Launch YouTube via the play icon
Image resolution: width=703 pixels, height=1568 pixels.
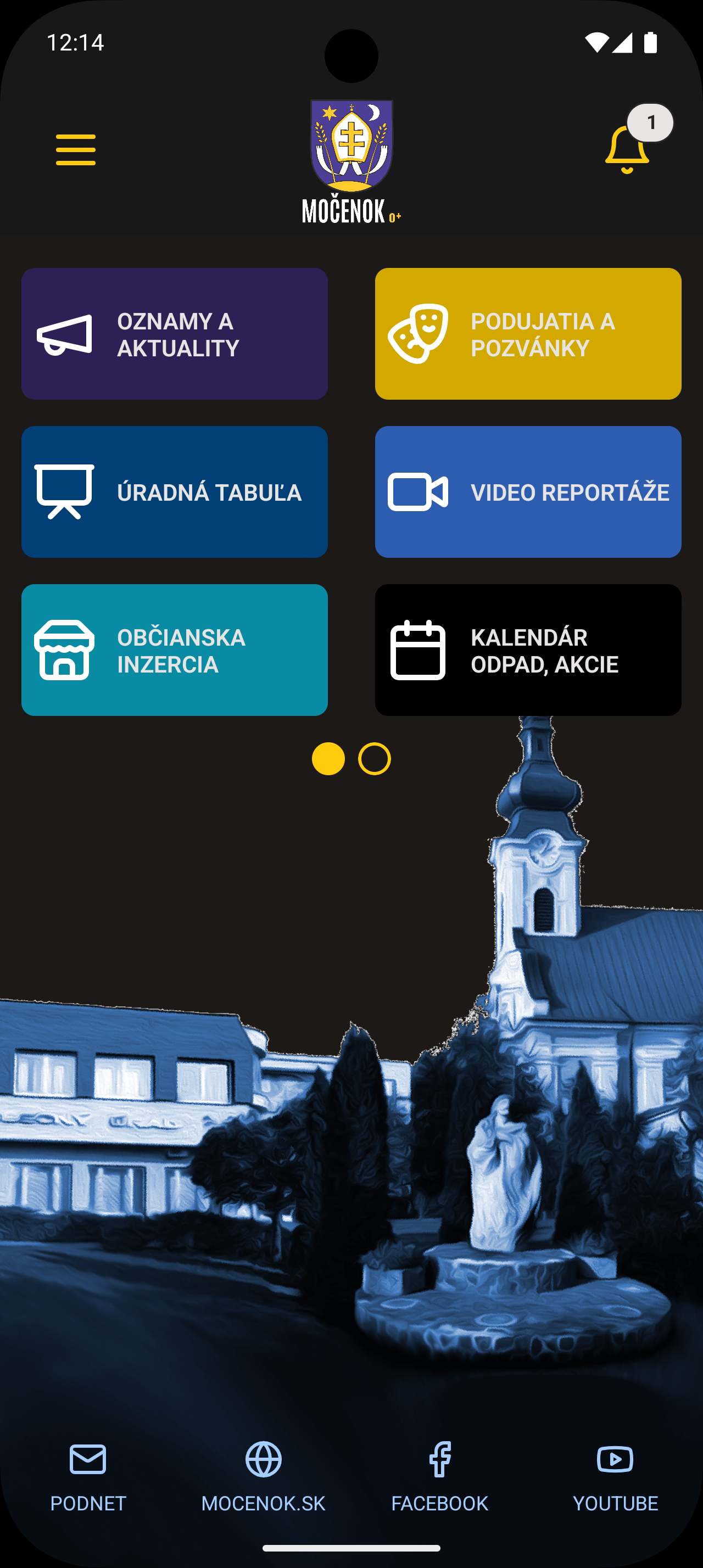[x=615, y=1461]
